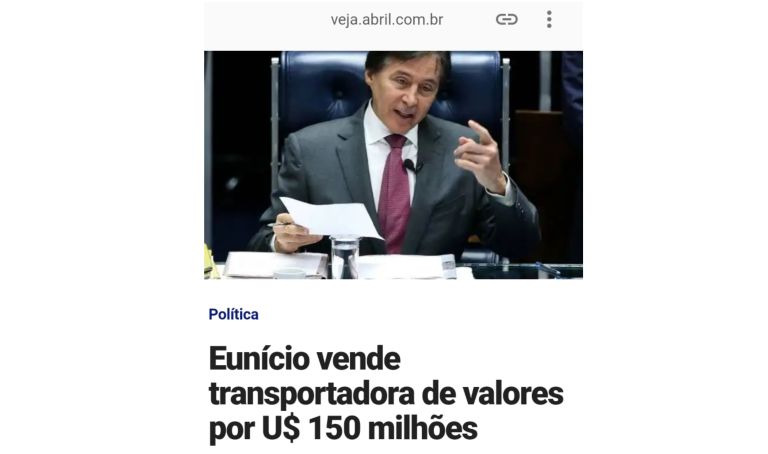The image size is (768, 454).
Task: Open the Política section link
Action: tap(233, 314)
